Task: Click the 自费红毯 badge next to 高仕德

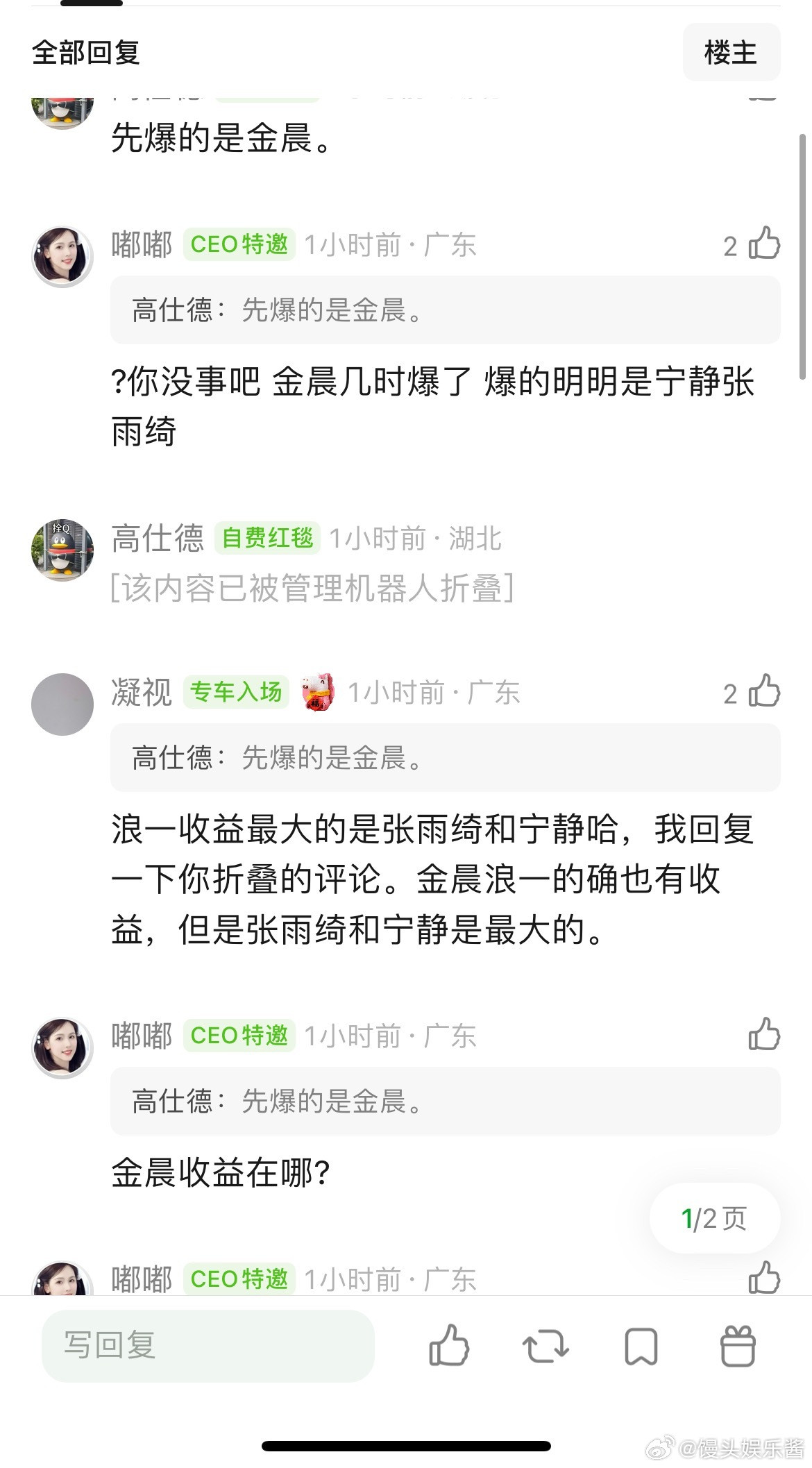Action: pyautogui.click(x=268, y=537)
